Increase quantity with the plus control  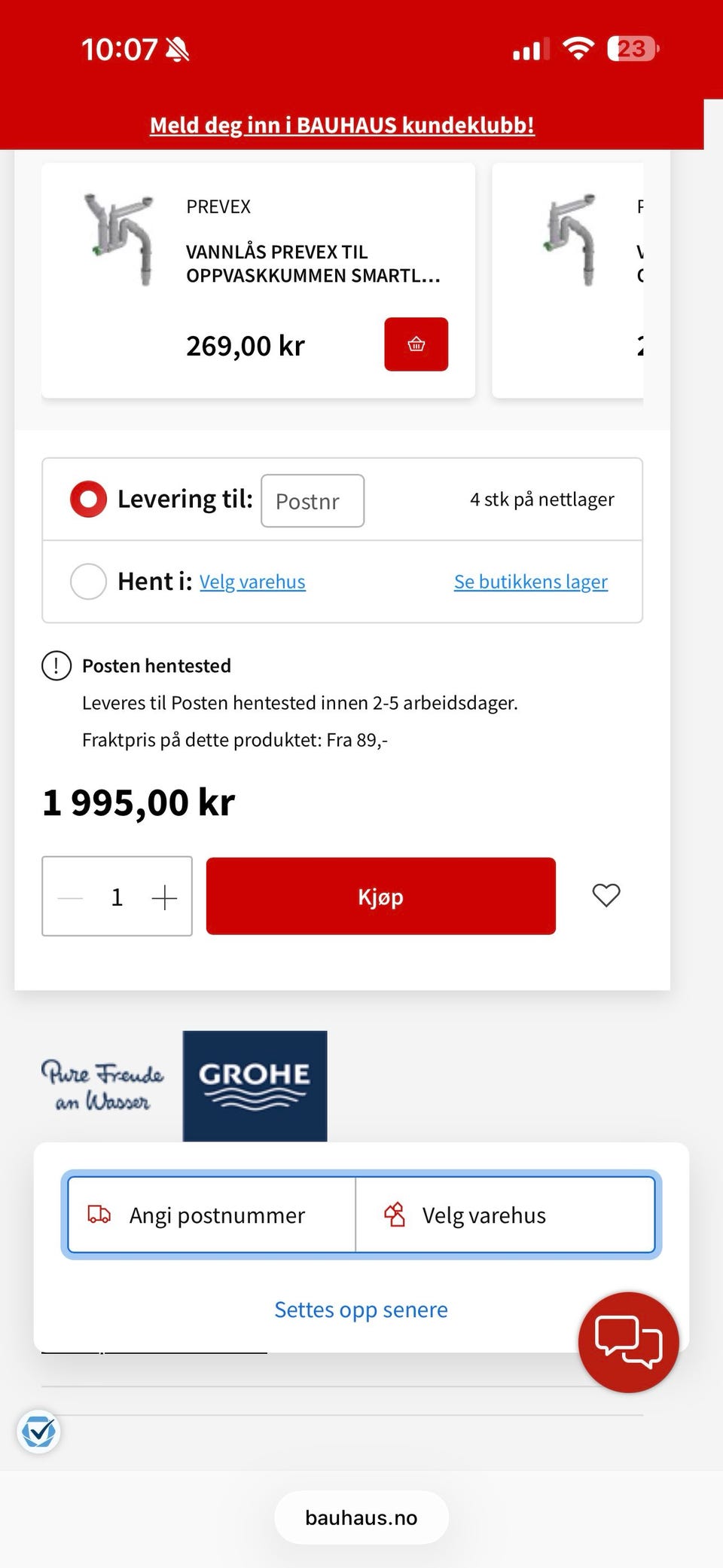click(x=165, y=897)
